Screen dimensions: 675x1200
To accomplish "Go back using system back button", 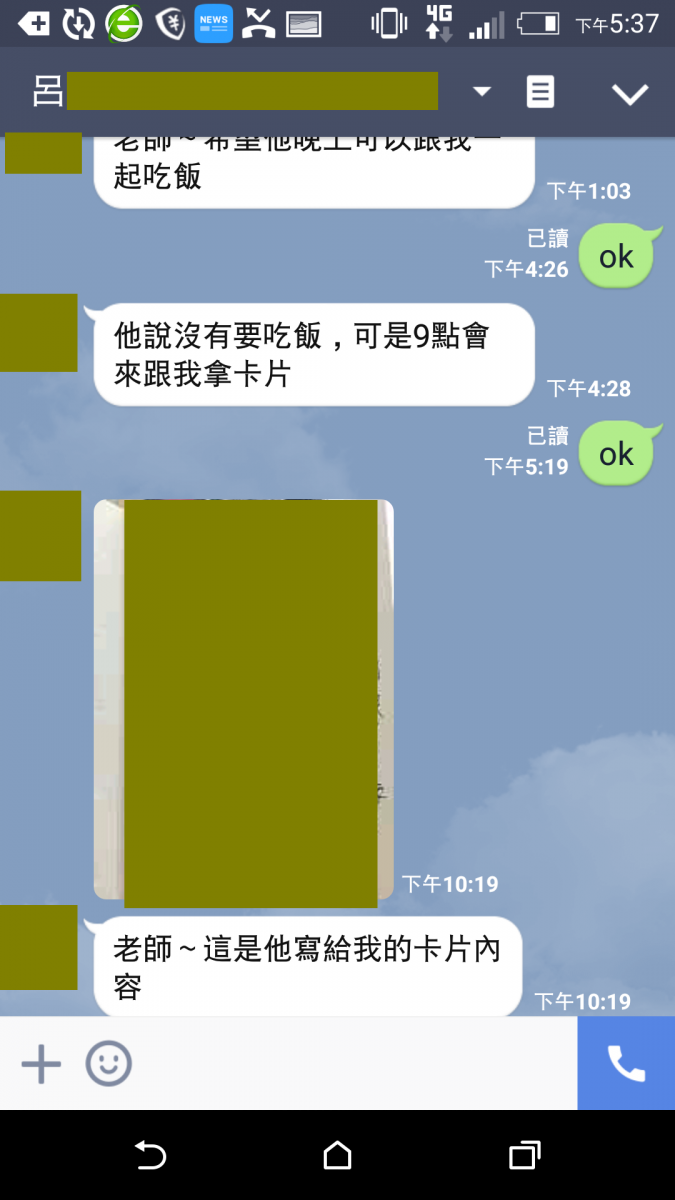I will 150,1156.
